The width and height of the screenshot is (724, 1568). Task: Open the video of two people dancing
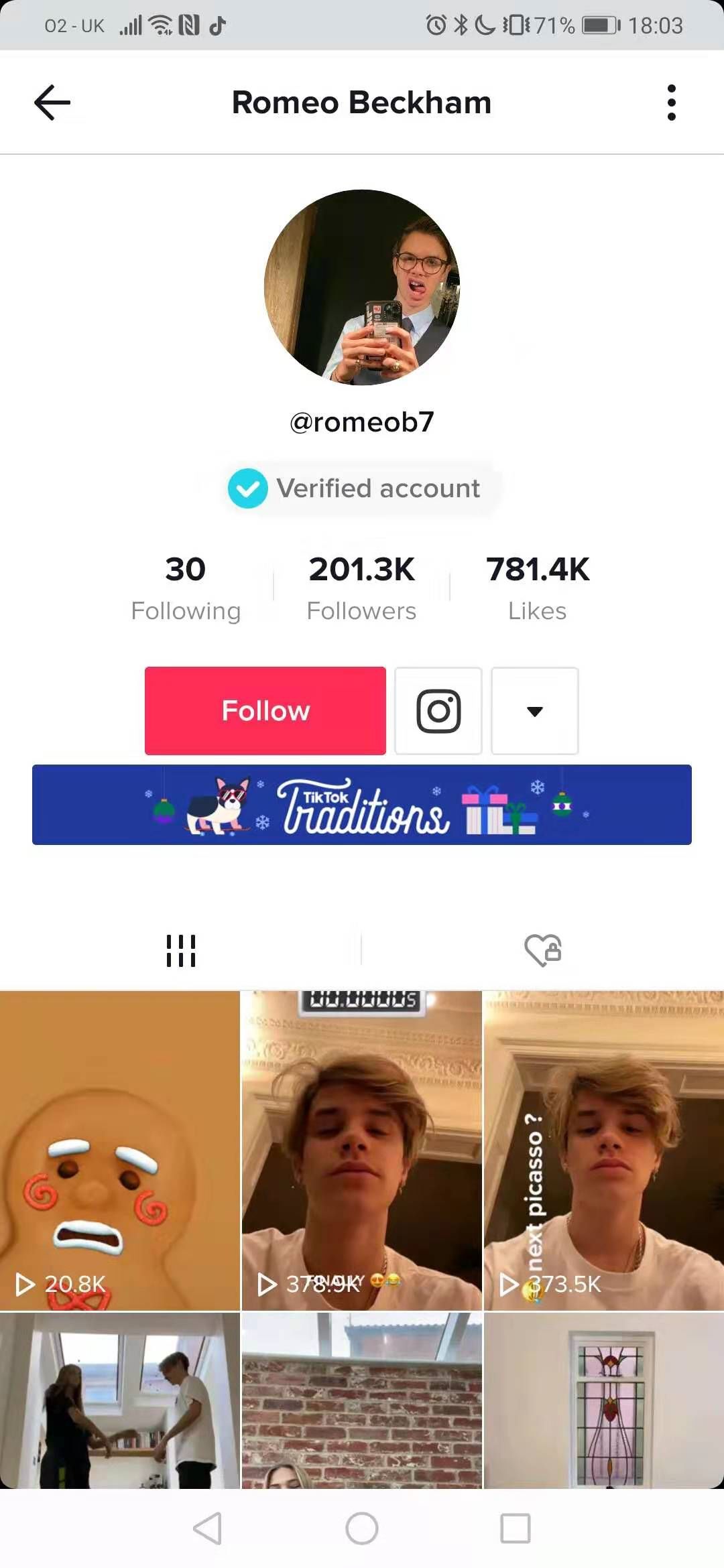tap(119, 1400)
